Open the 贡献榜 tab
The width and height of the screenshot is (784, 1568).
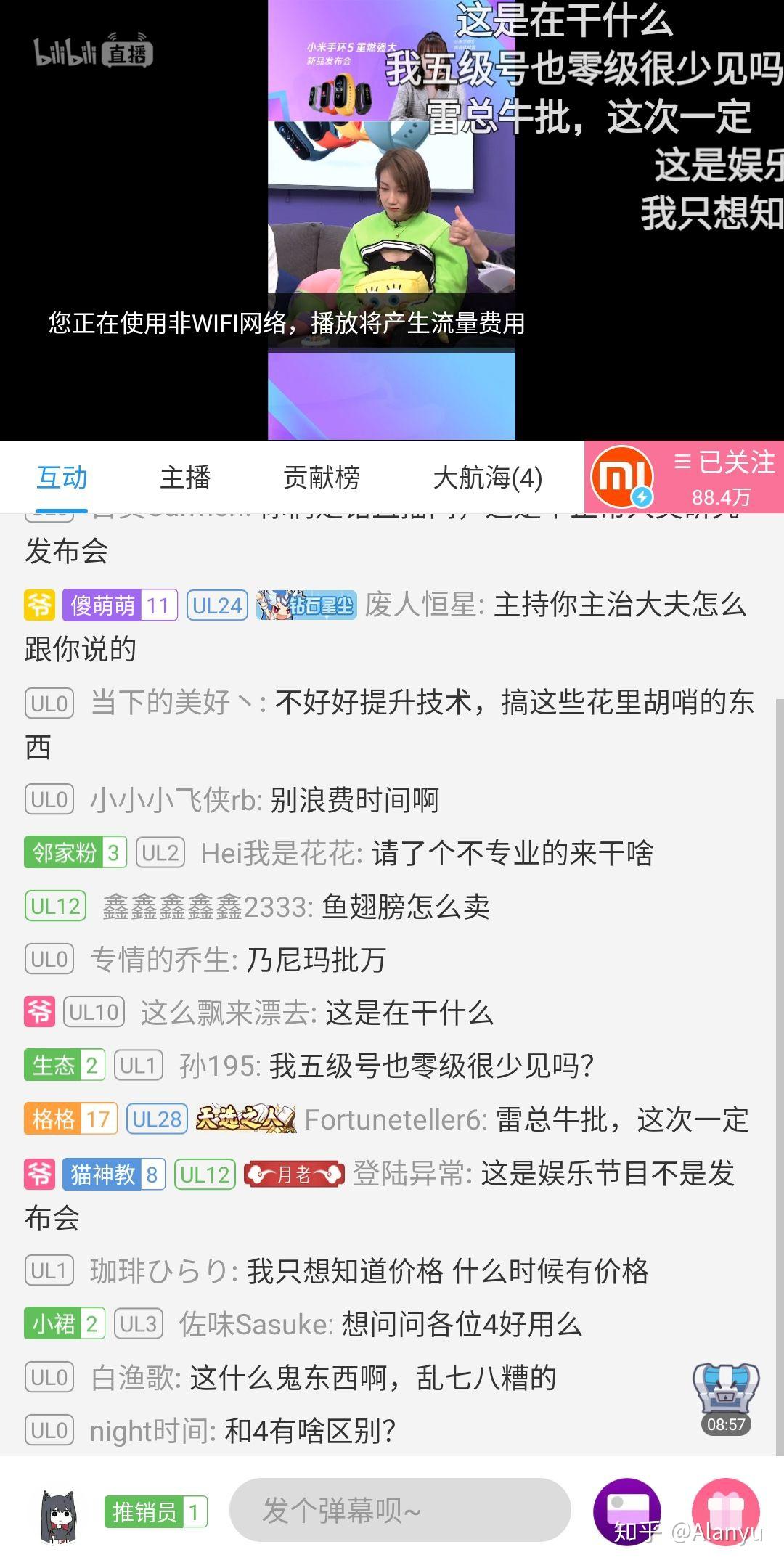coord(321,478)
